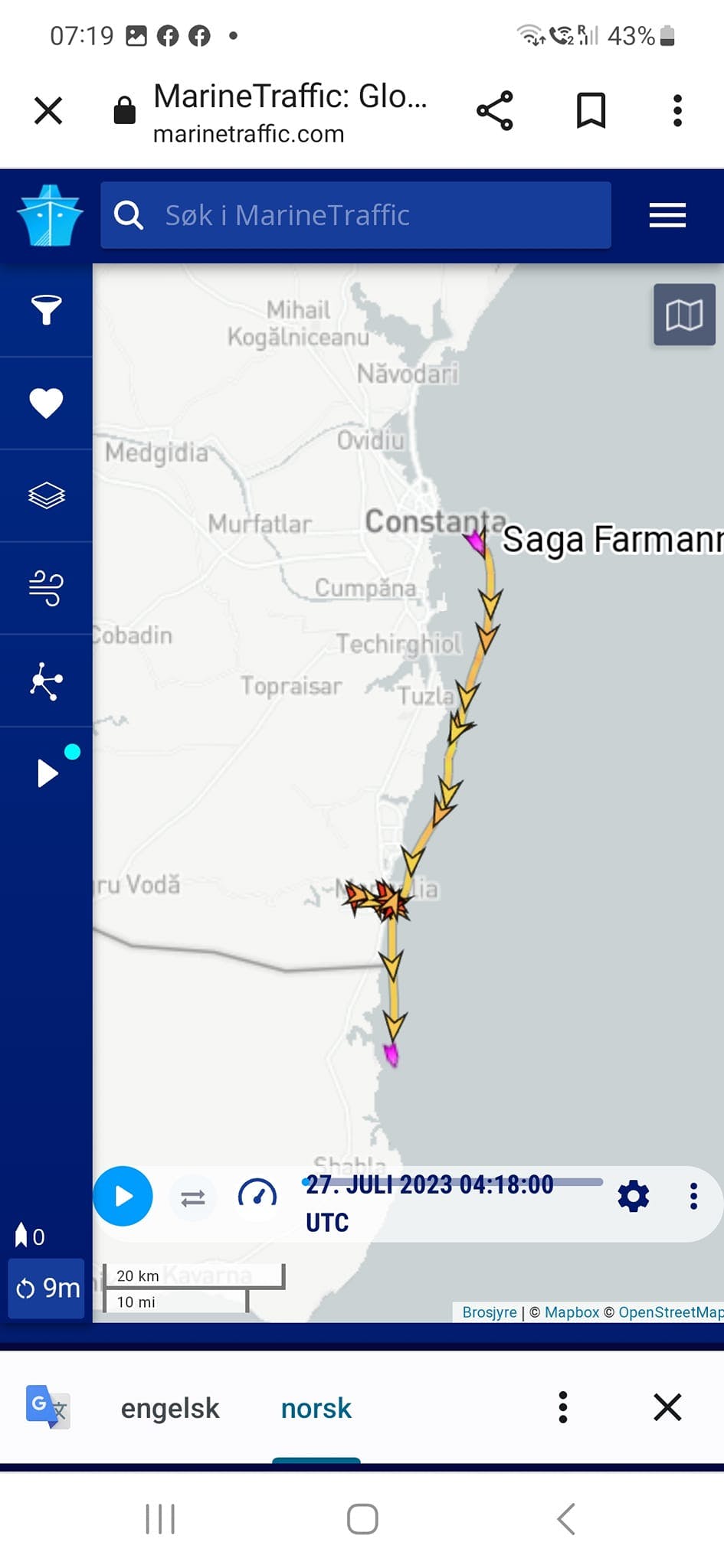Select engelsk in the translate bar
Viewport: 724px width, 1568px height.
pyautogui.click(x=170, y=1408)
